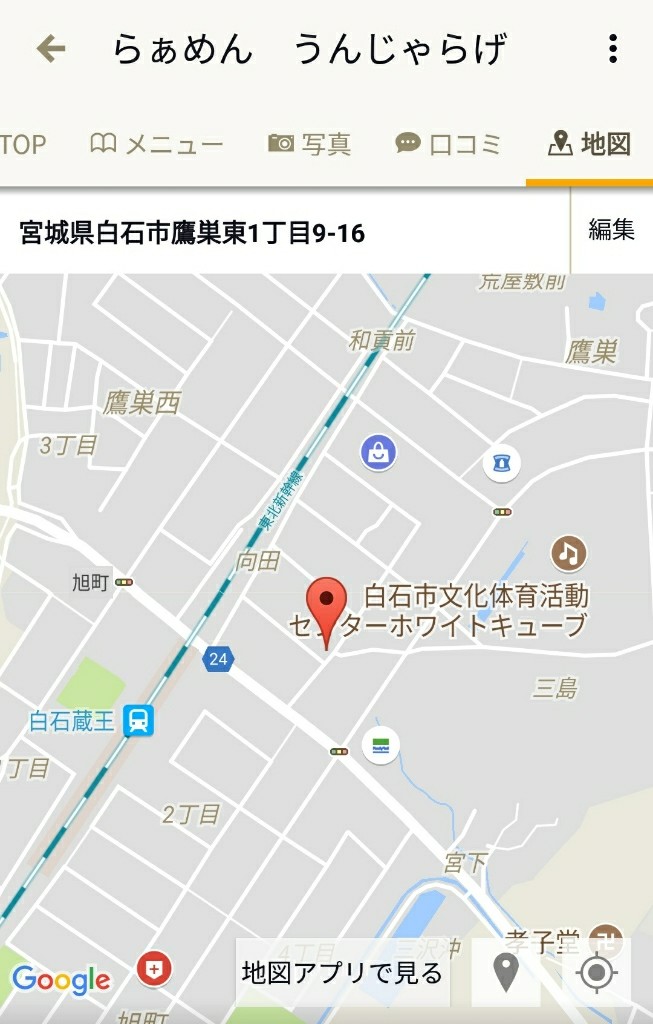Switch to the TOP tab

(x=22, y=144)
